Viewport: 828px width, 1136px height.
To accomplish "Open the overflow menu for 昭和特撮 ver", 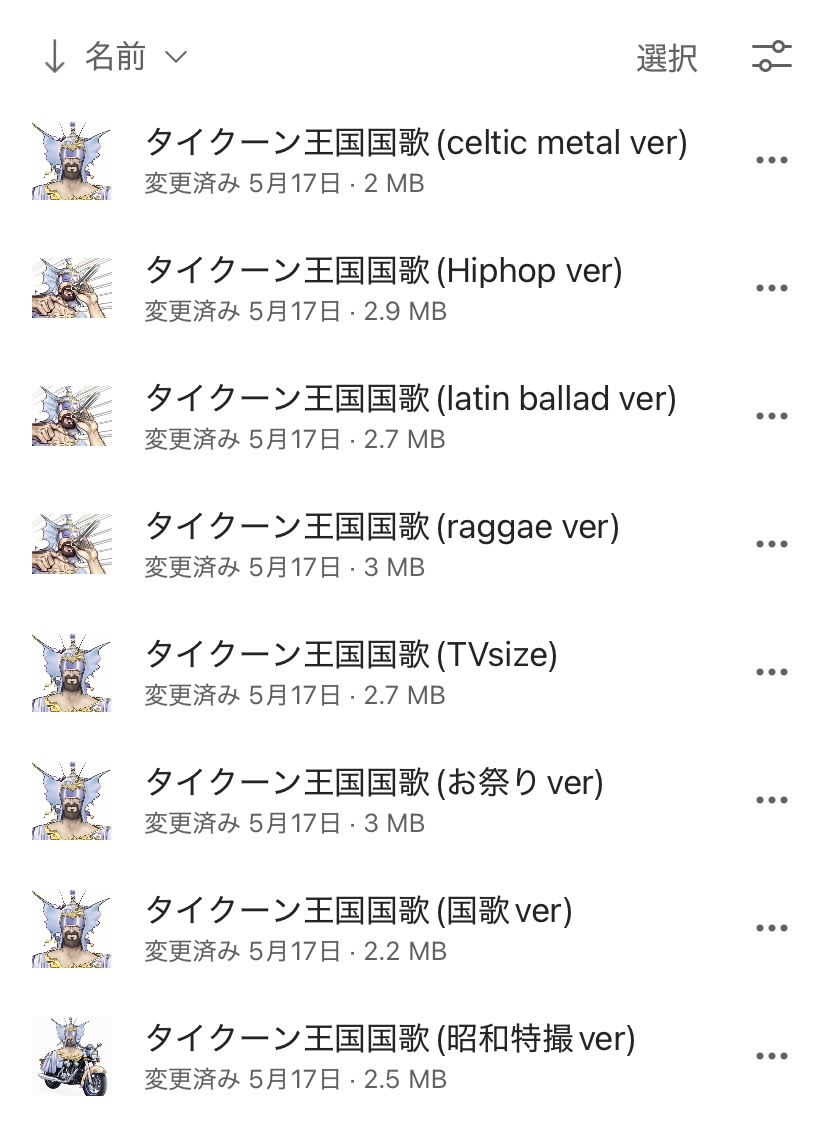I will click(x=771, y=1057).
